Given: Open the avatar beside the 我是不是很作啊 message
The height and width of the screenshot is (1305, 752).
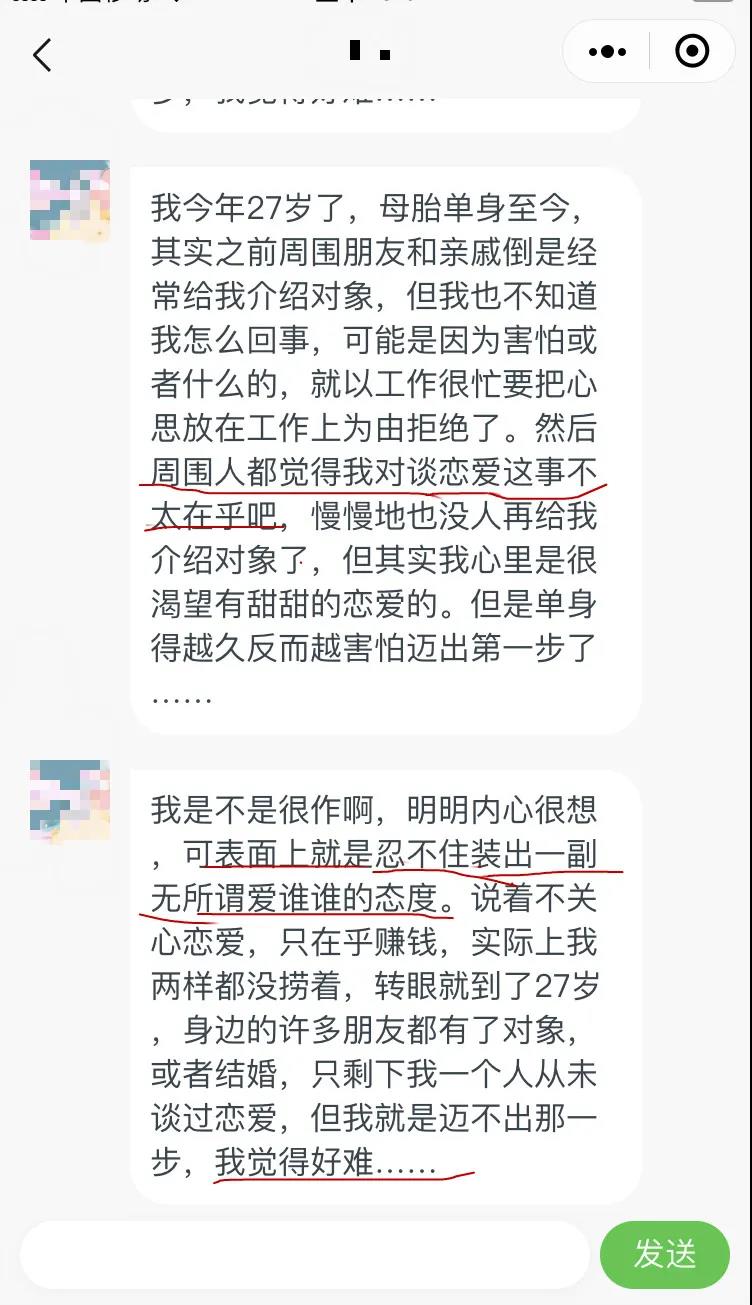Looking at the screenshot, I should pos(70,800).
